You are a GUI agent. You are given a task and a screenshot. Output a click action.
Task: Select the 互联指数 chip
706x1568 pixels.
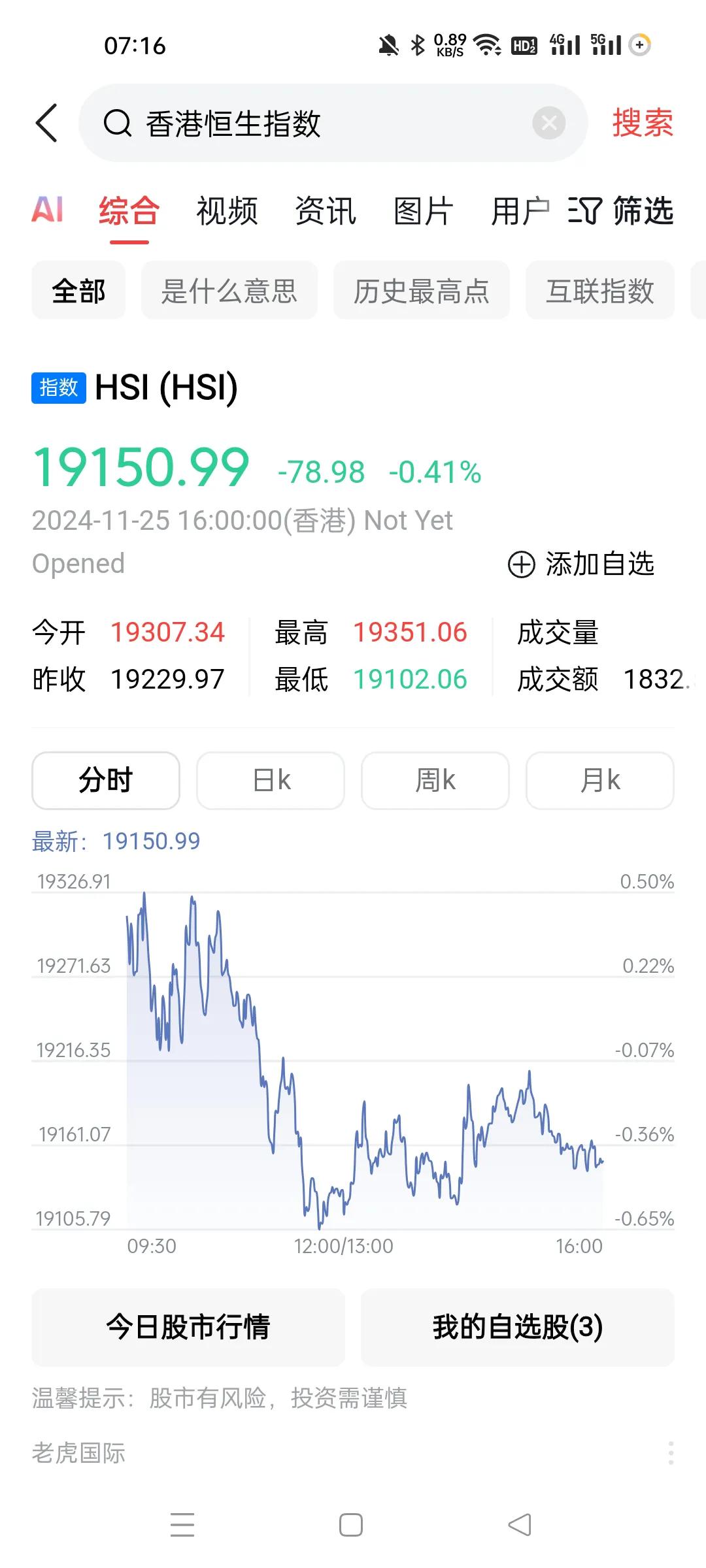[x=600, y=290]
